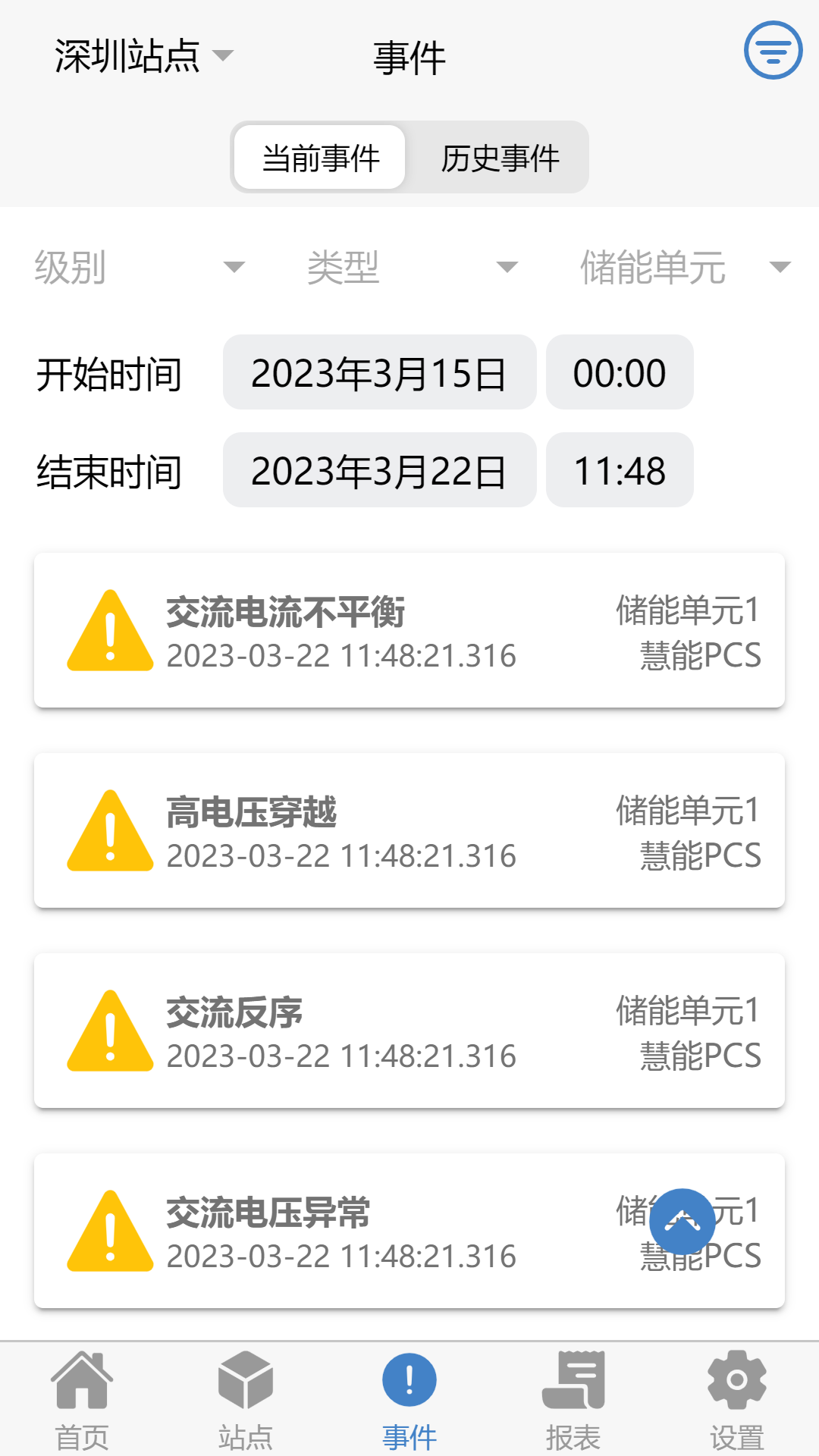
Task: Open the start date 2023年3月15日 picker
Action: tap(378, 372)
